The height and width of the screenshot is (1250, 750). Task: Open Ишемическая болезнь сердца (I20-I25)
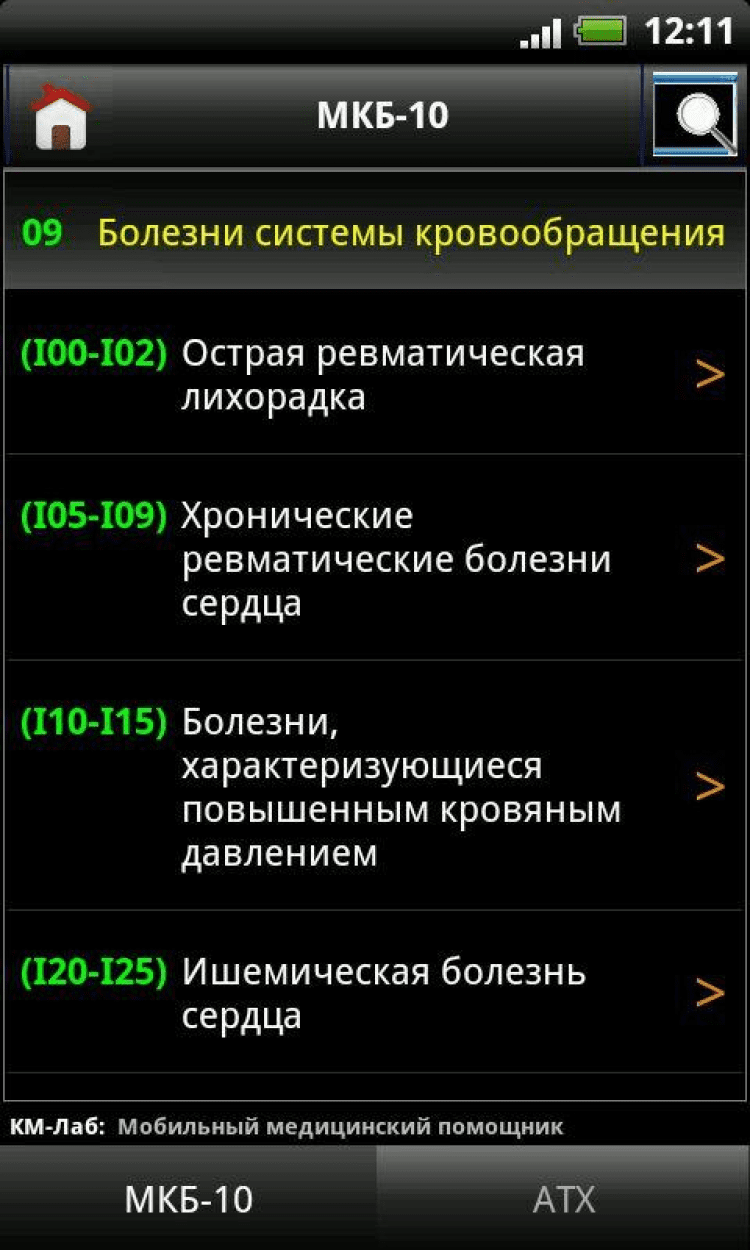click(374, 992)
